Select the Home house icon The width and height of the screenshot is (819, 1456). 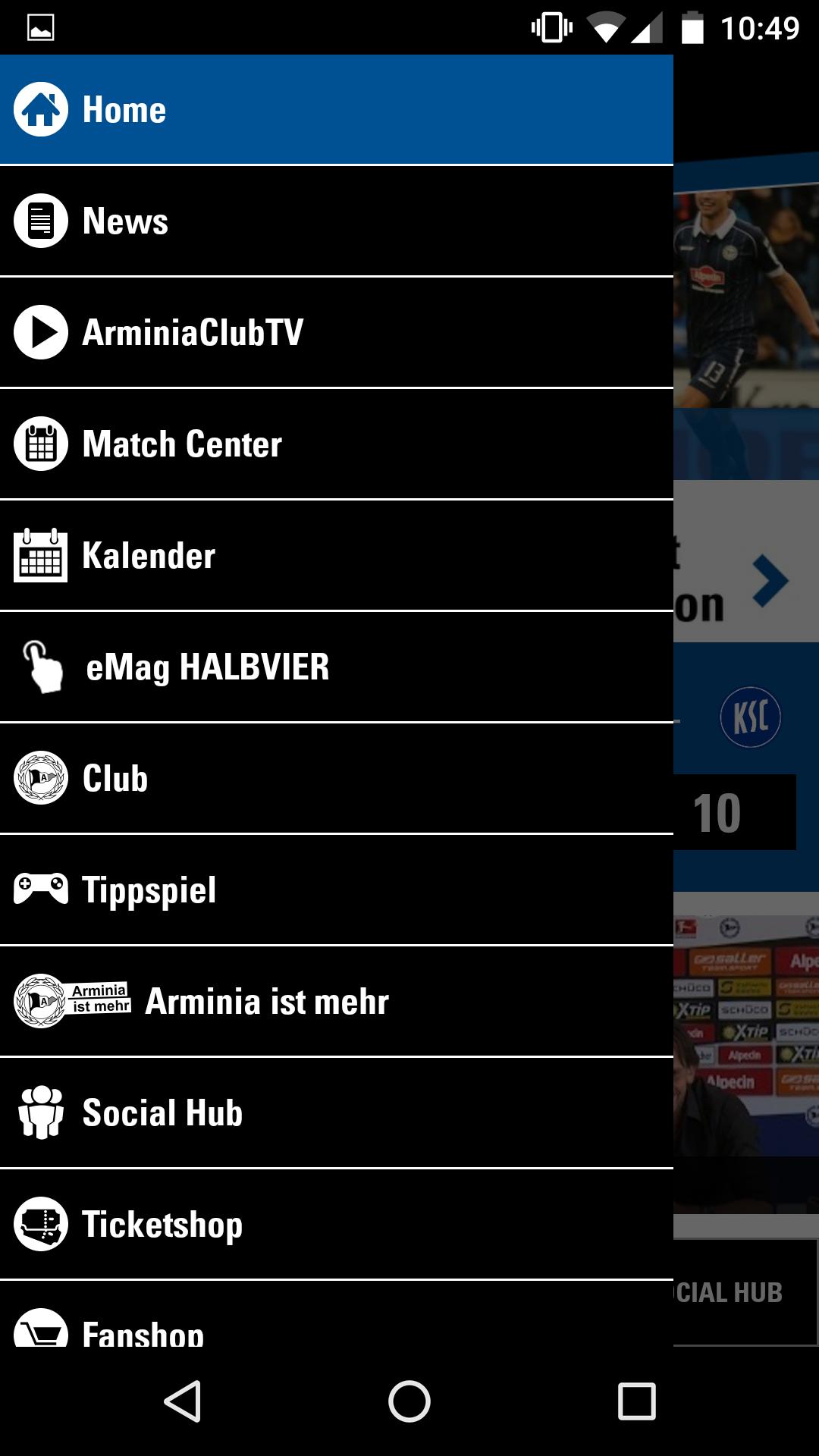(41, 108)
